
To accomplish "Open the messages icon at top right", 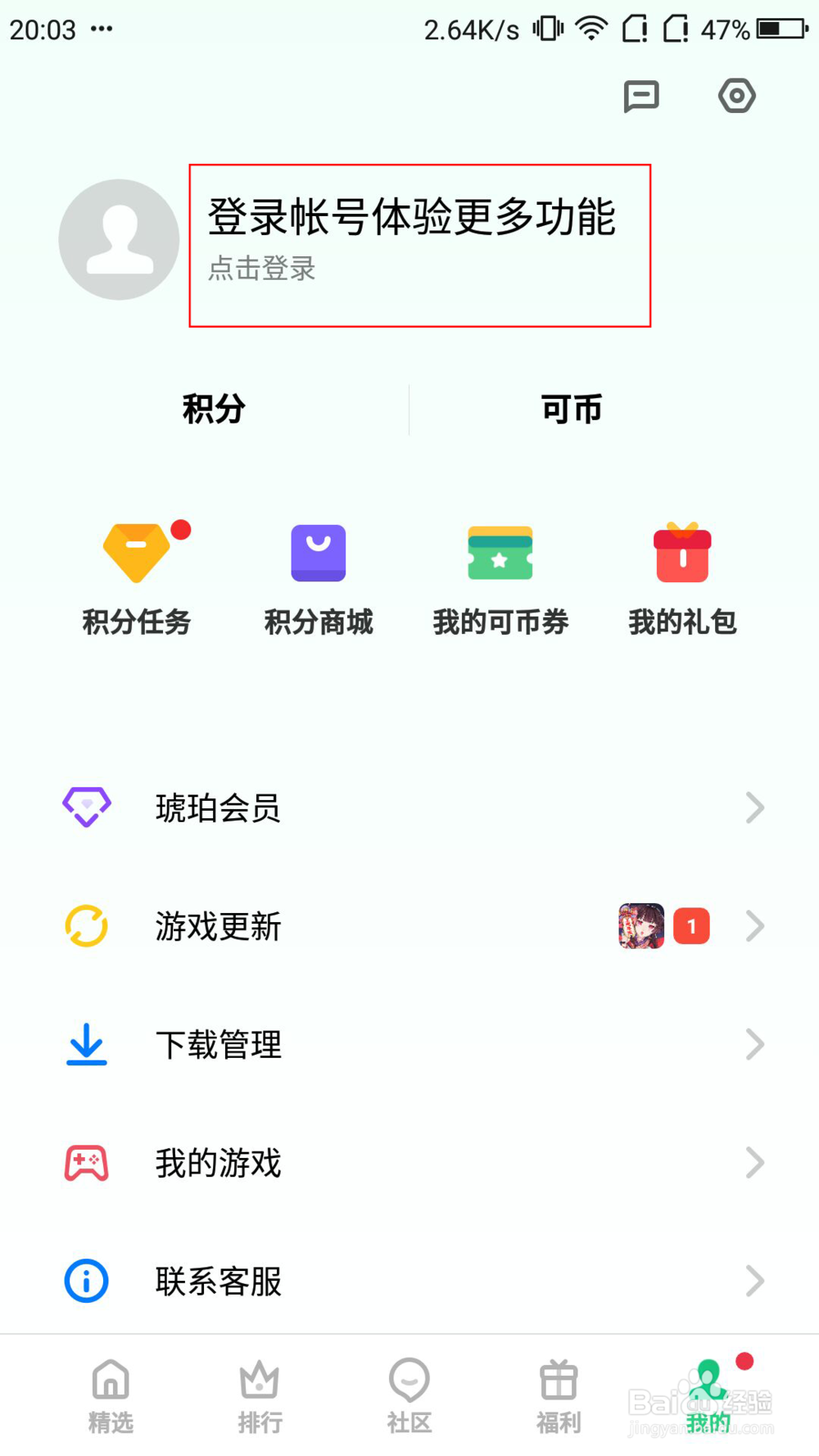I will coord(642,96).
